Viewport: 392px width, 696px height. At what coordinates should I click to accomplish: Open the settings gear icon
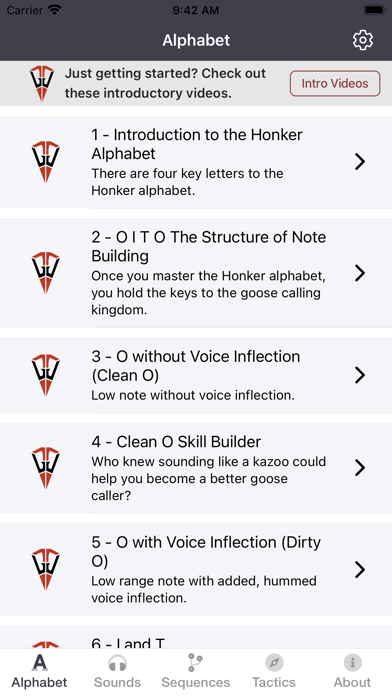click(363, 40)
